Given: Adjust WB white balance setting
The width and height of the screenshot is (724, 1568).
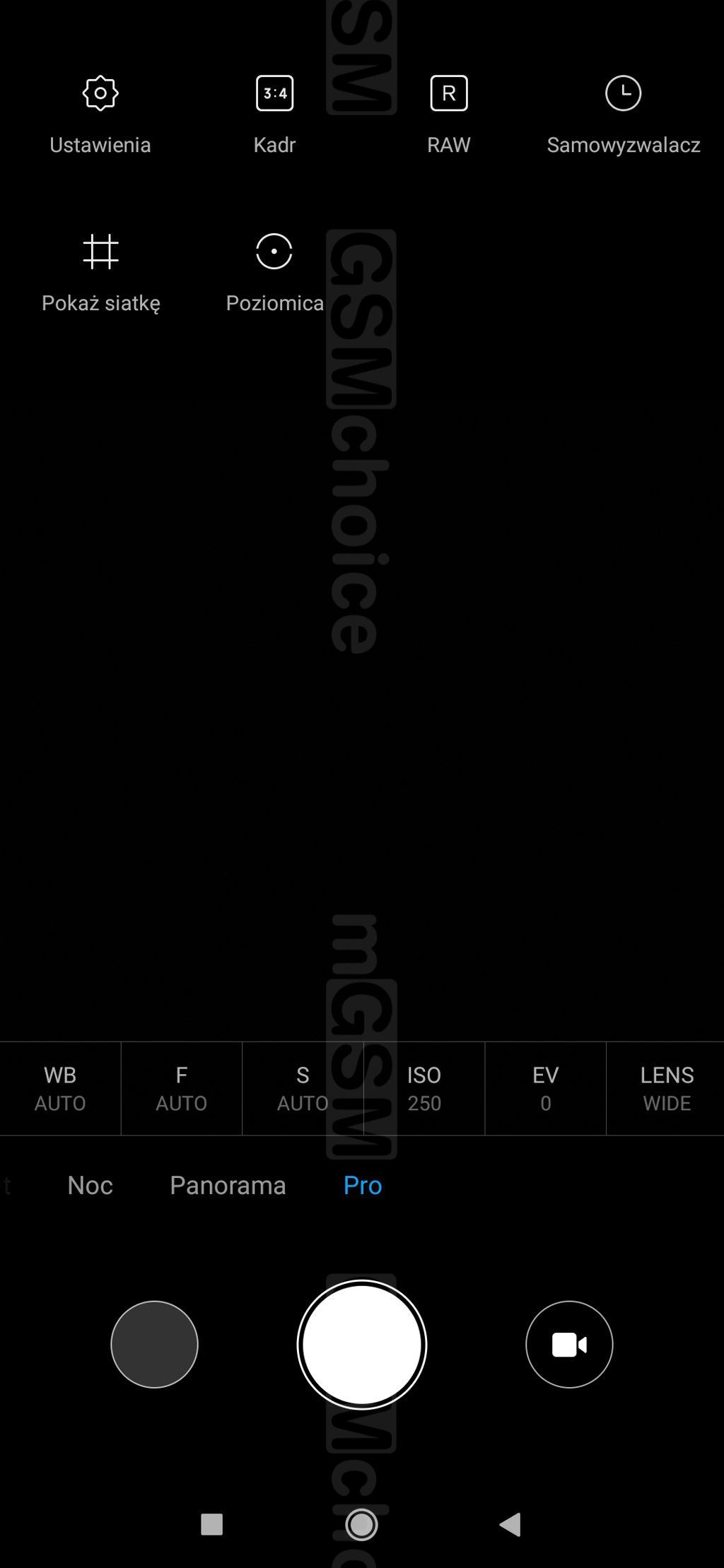Looking at the screenshot, I should (x=60, y=1088).
